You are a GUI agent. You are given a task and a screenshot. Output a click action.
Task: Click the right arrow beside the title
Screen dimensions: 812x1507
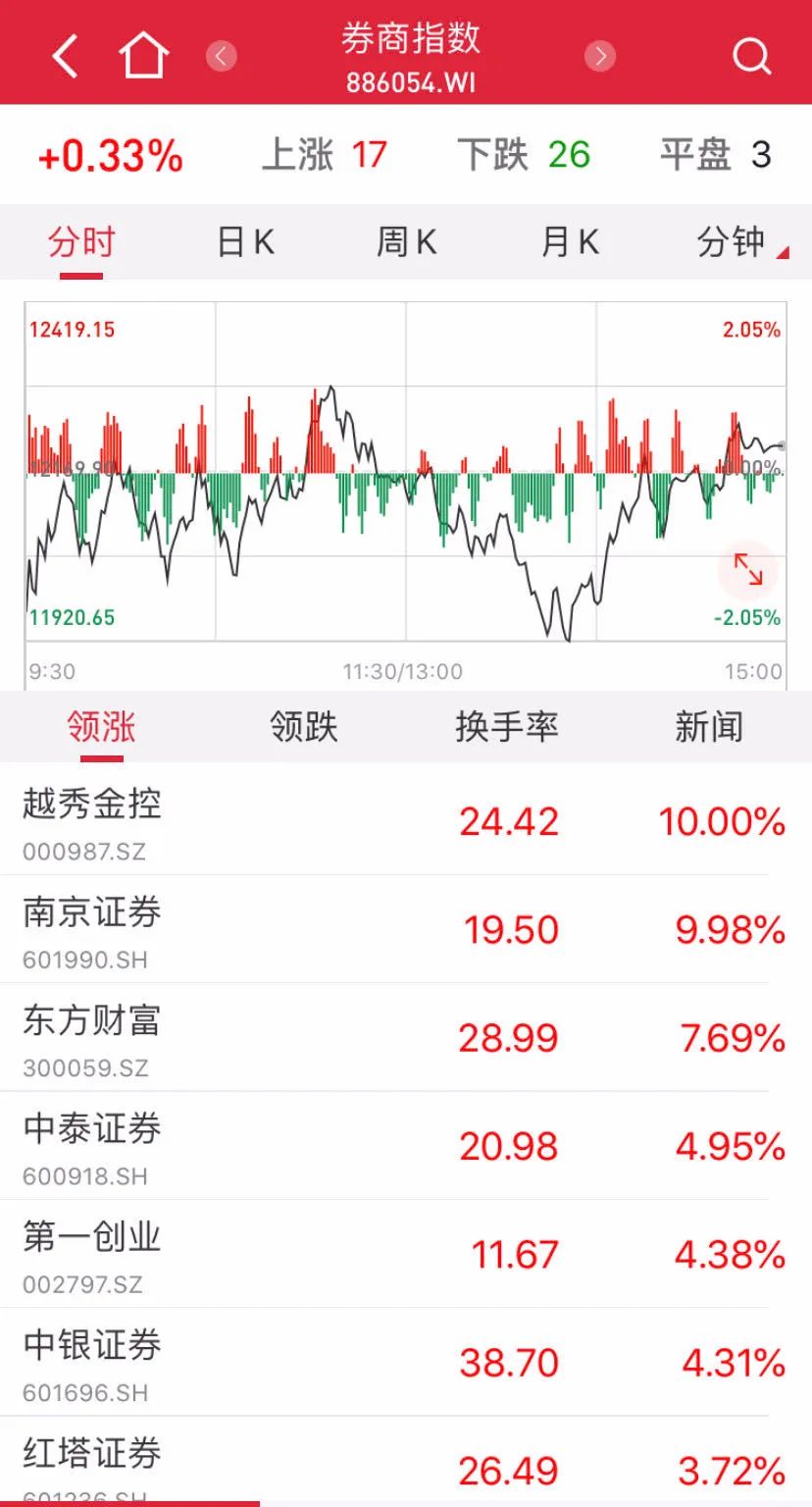[x=600, y=56]
